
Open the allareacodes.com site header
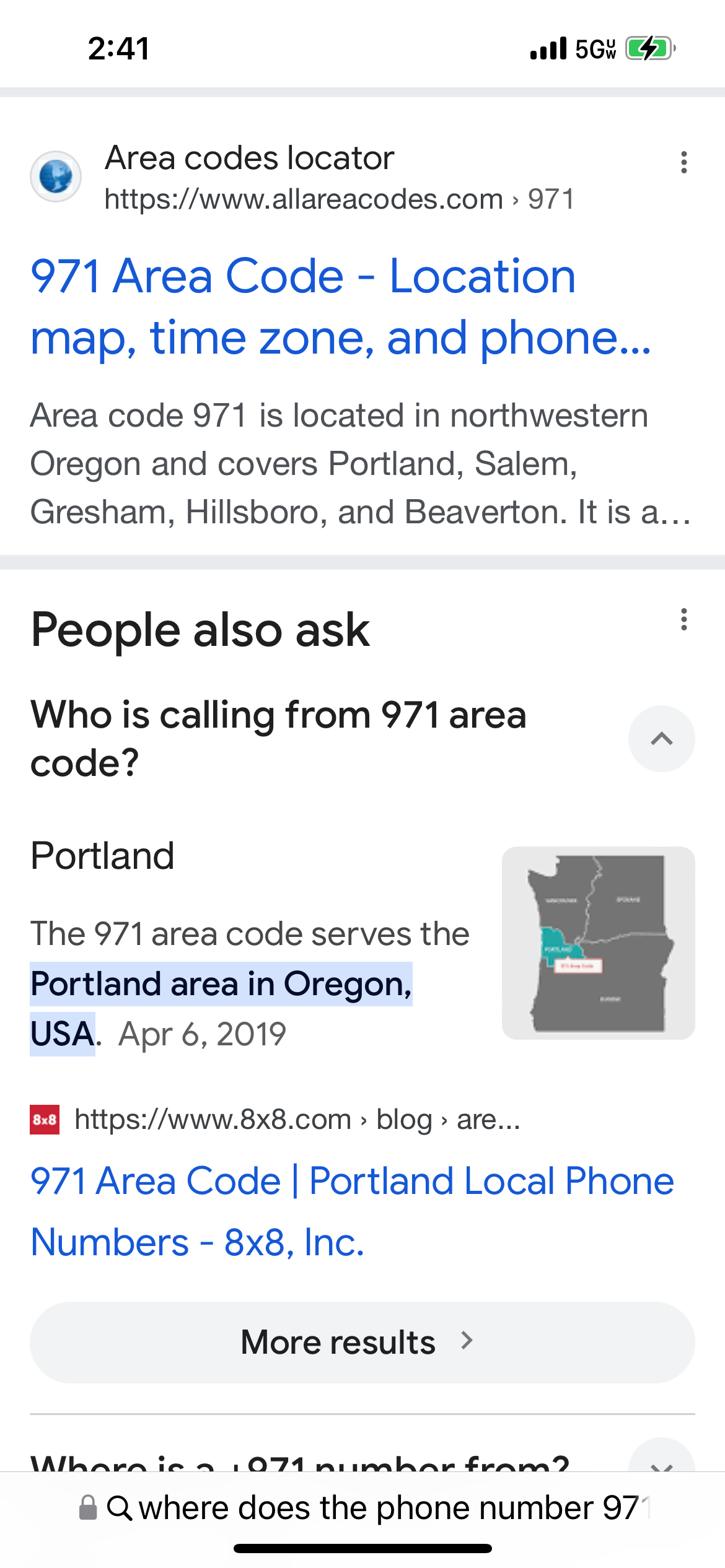(304, 177)
